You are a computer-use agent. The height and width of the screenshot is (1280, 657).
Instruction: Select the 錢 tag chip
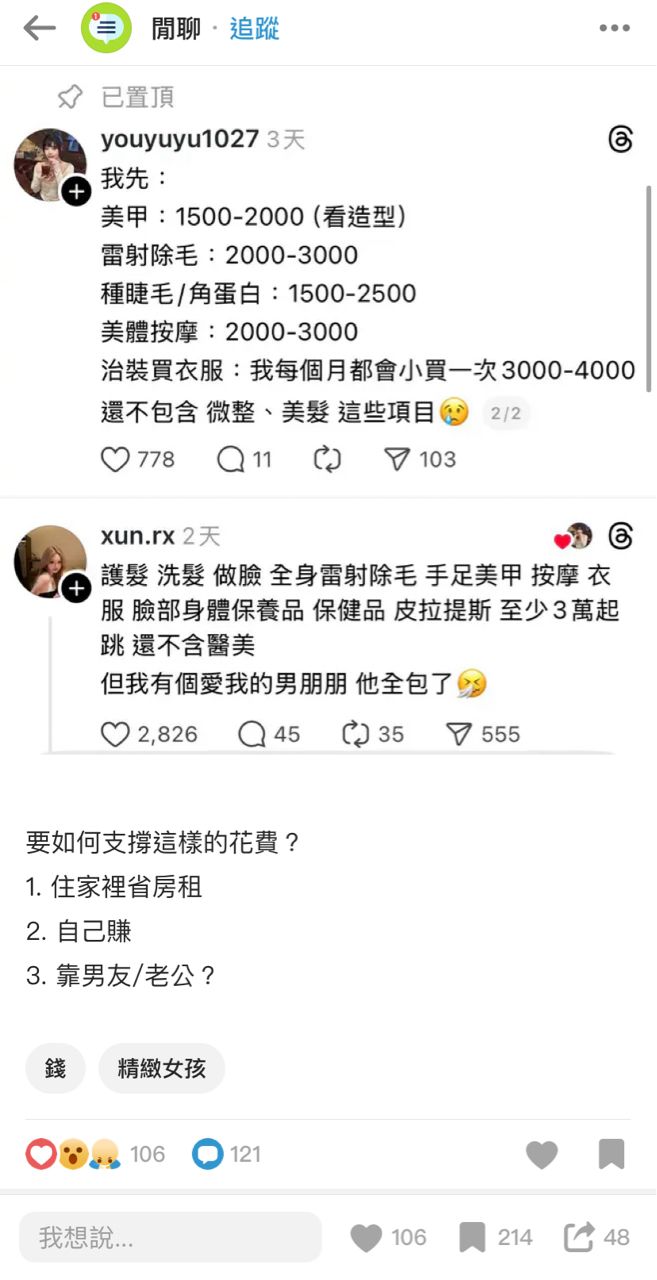coord(55,1068)
